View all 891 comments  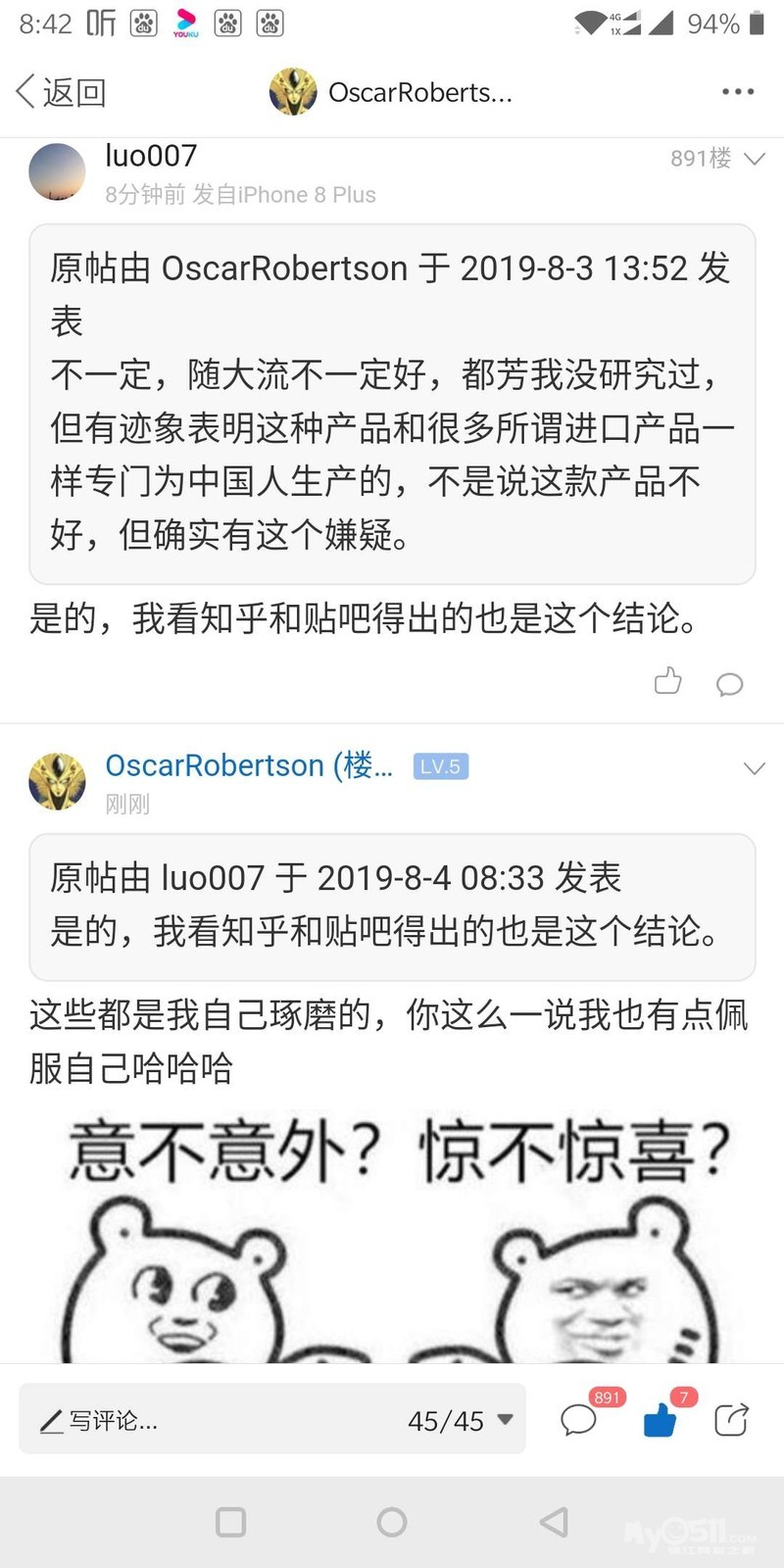tap(579, 1420)
